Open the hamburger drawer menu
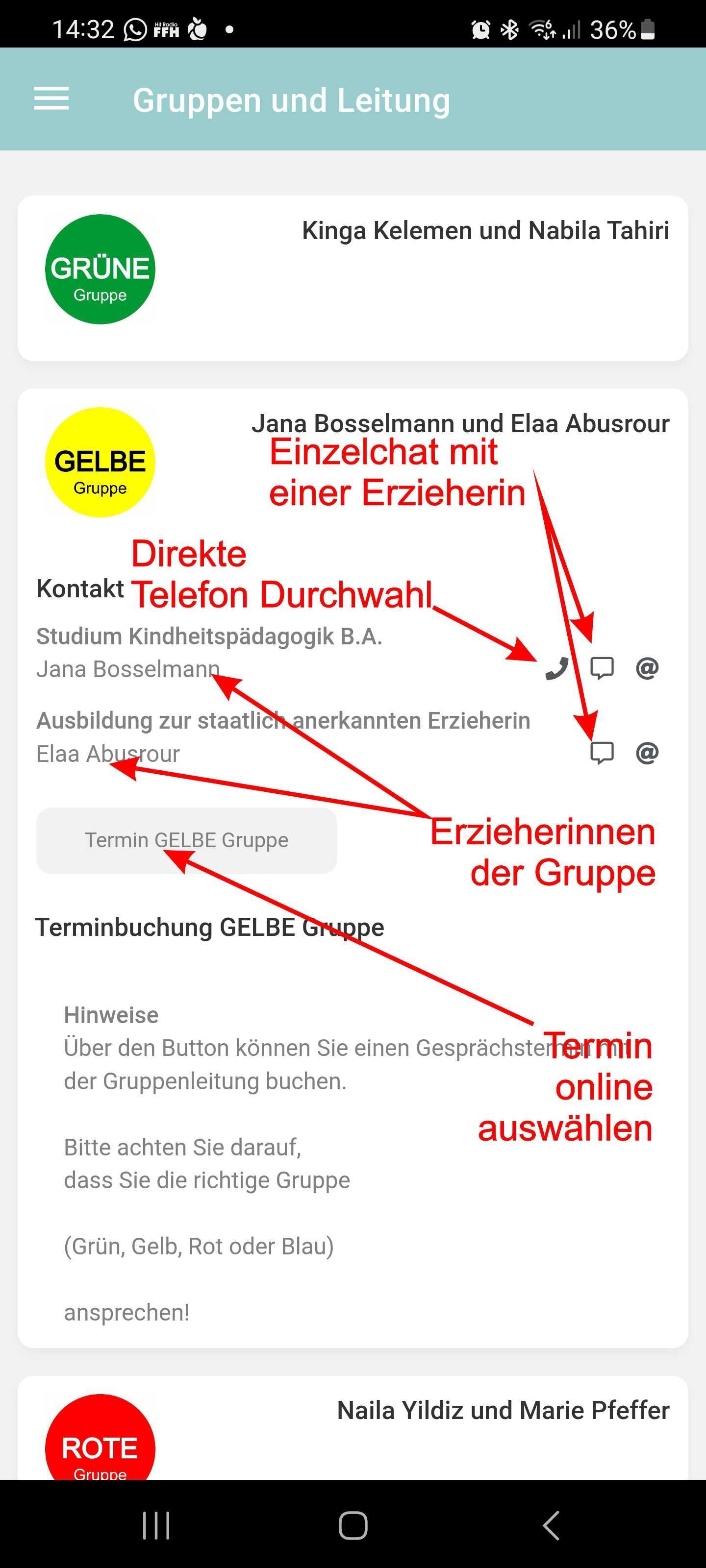 point(51,98)
